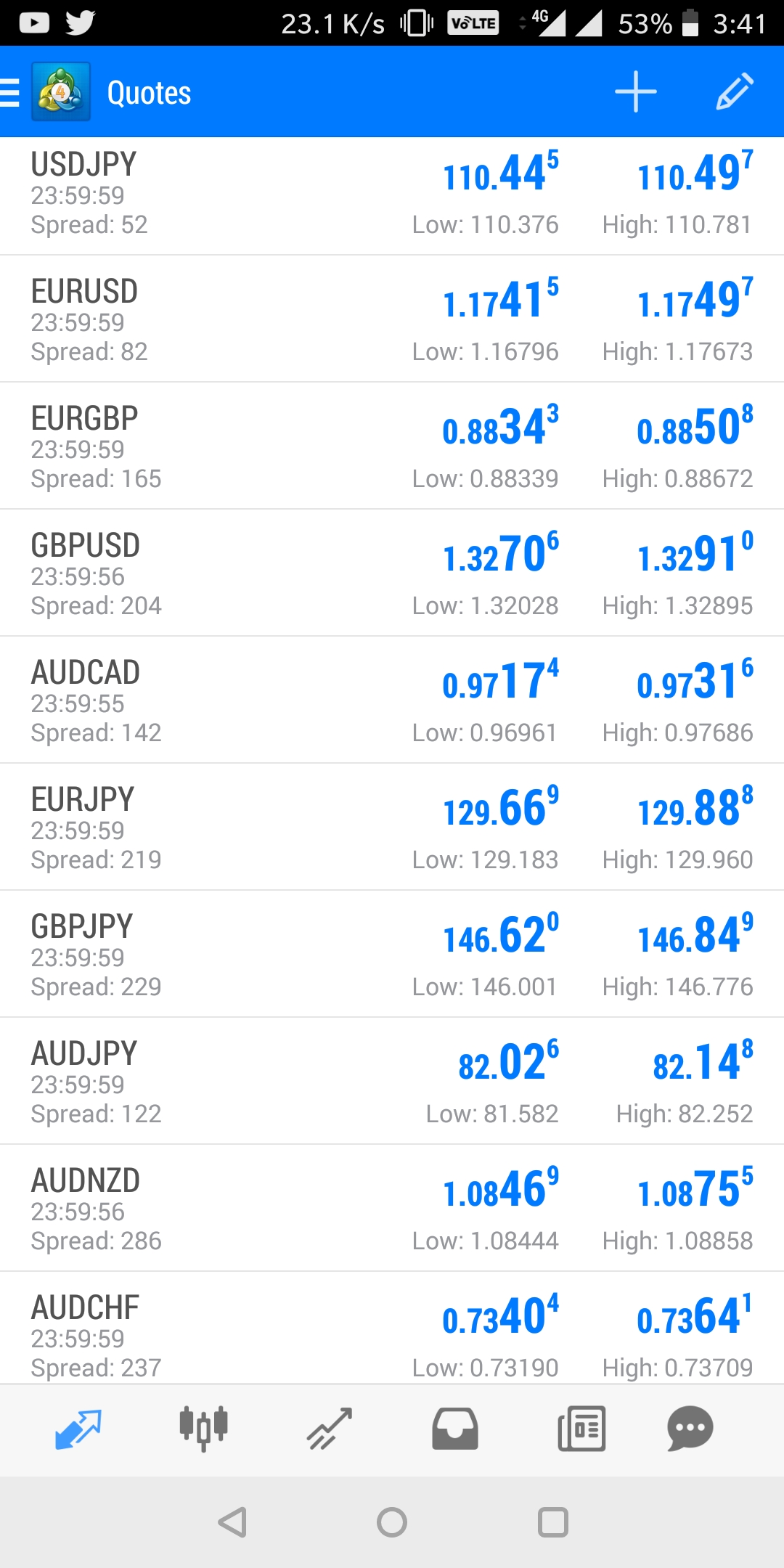This screenshot has width=784, height=1568.
Task: Go back using system back button
Action: point(233,1522)
